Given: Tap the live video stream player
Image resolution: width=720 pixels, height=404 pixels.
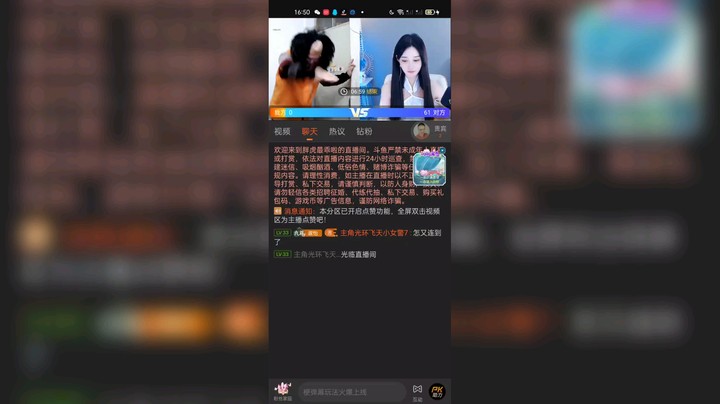Looking at the screenshot, I should pos(359,62).
